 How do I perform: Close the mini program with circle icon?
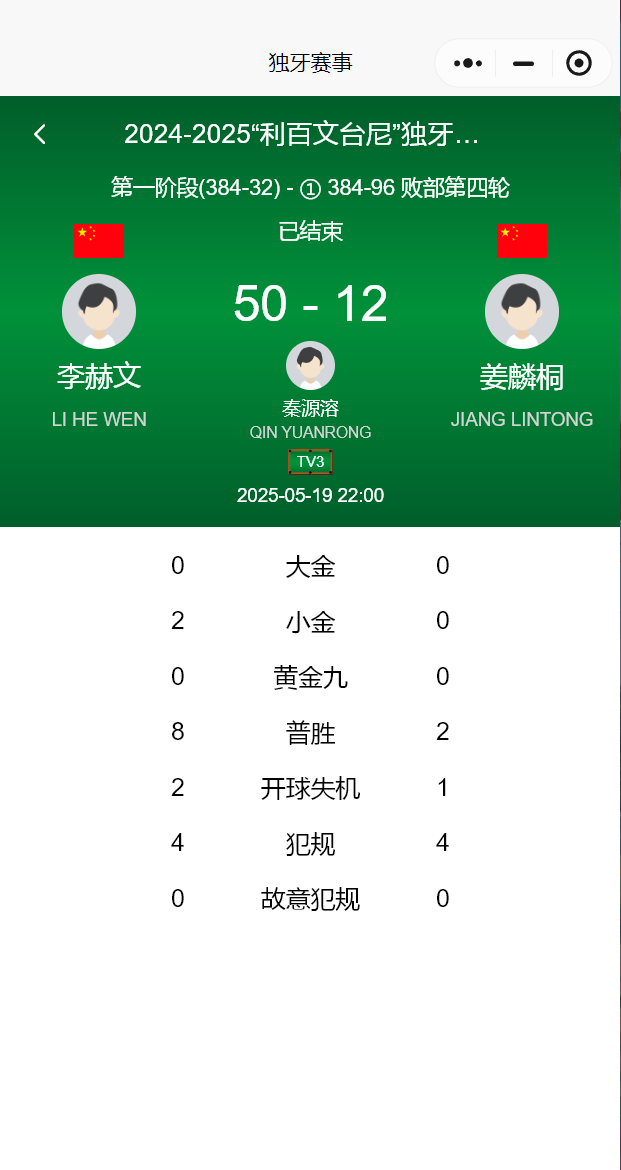pos(579,63)
